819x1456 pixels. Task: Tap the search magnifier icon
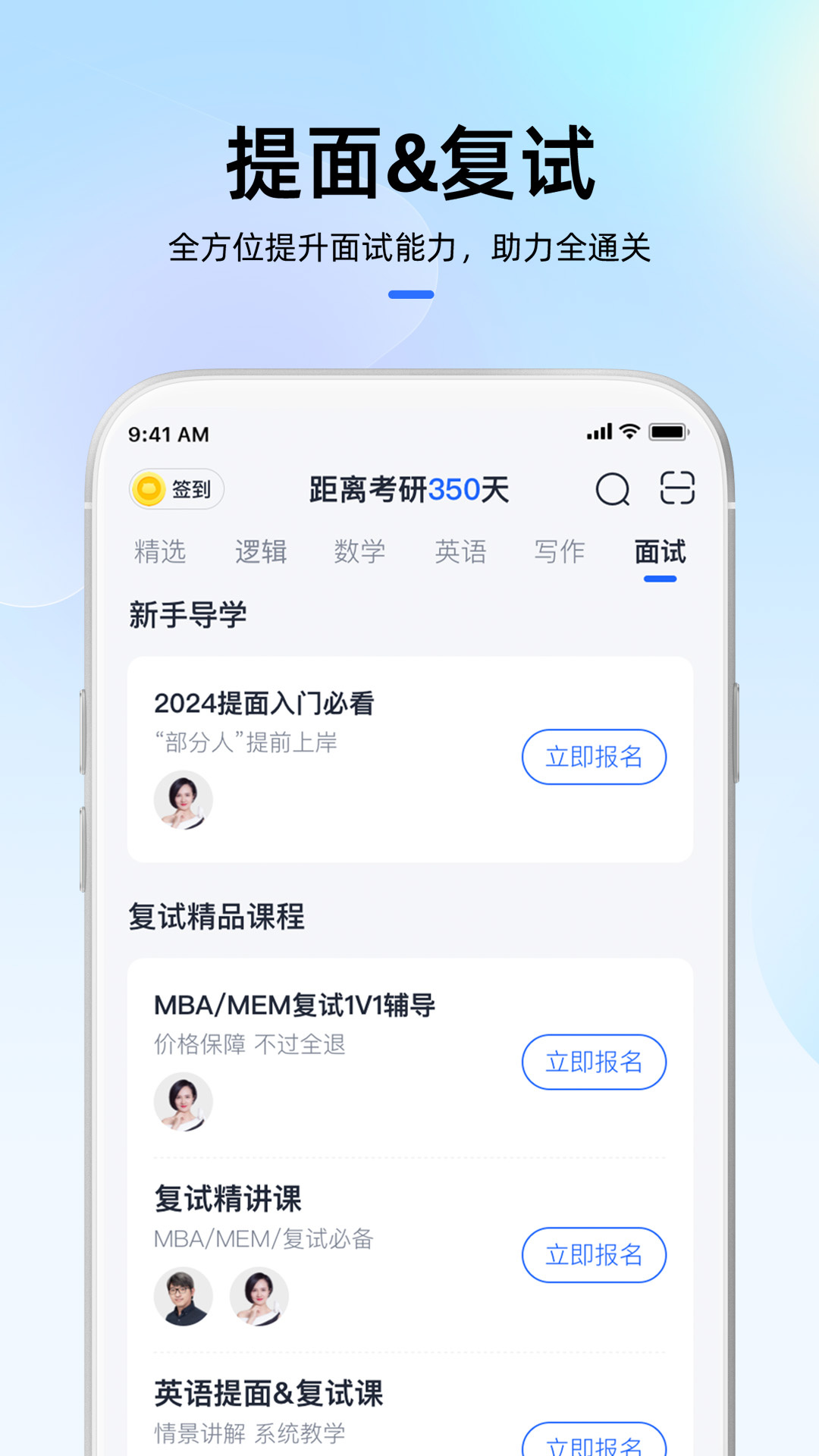pyautogui.click(x=614, y=490)
